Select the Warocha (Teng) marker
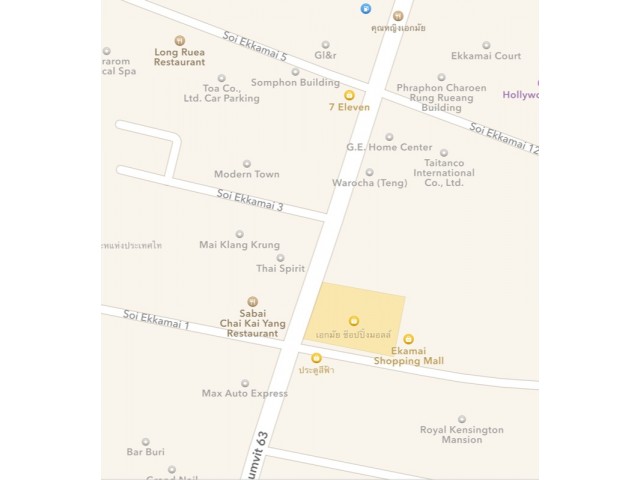640x480 pixels. pyautogui.click(x=369, y=172)
